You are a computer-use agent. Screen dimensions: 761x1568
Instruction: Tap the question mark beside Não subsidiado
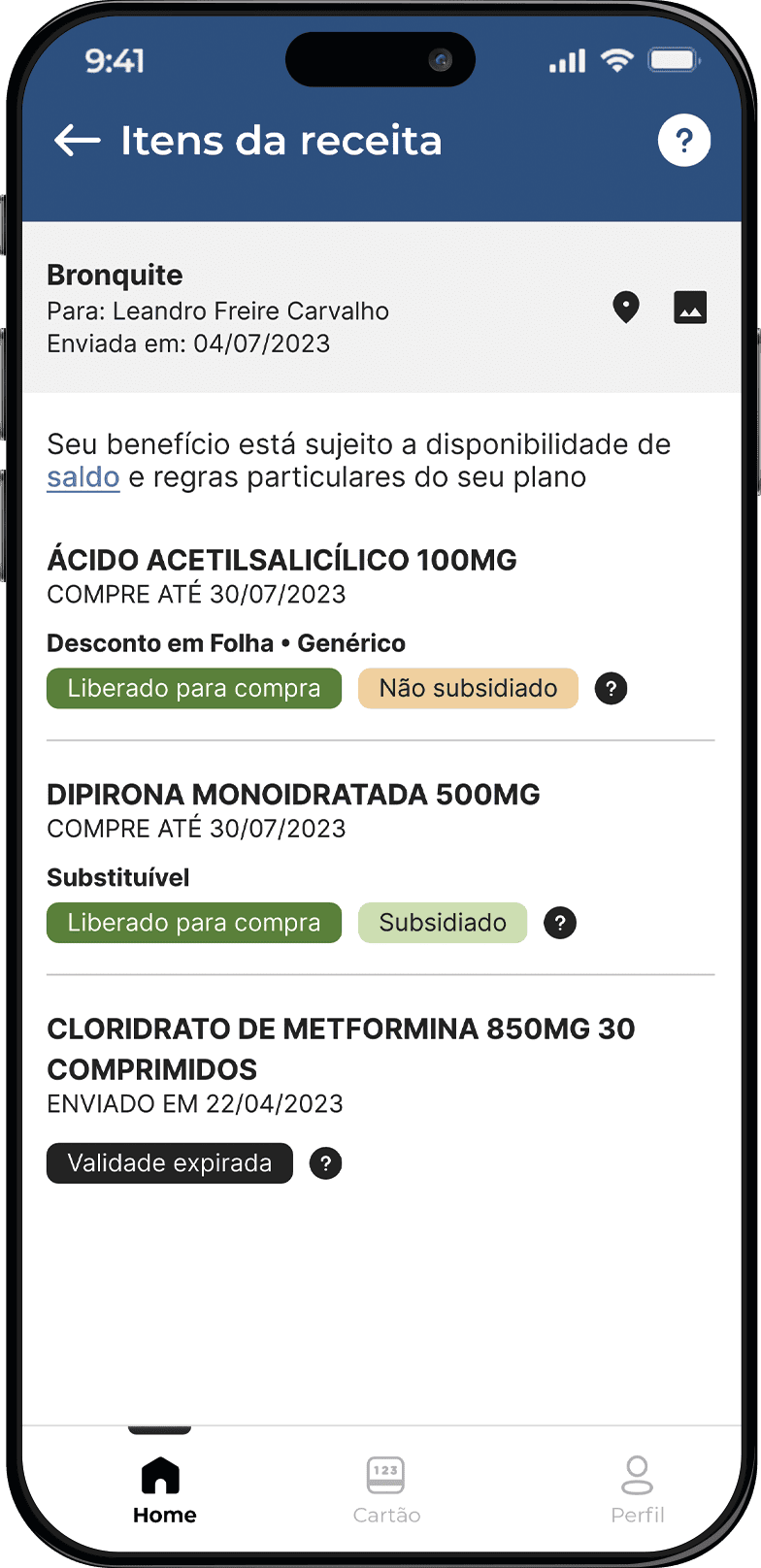coord(611,688)
